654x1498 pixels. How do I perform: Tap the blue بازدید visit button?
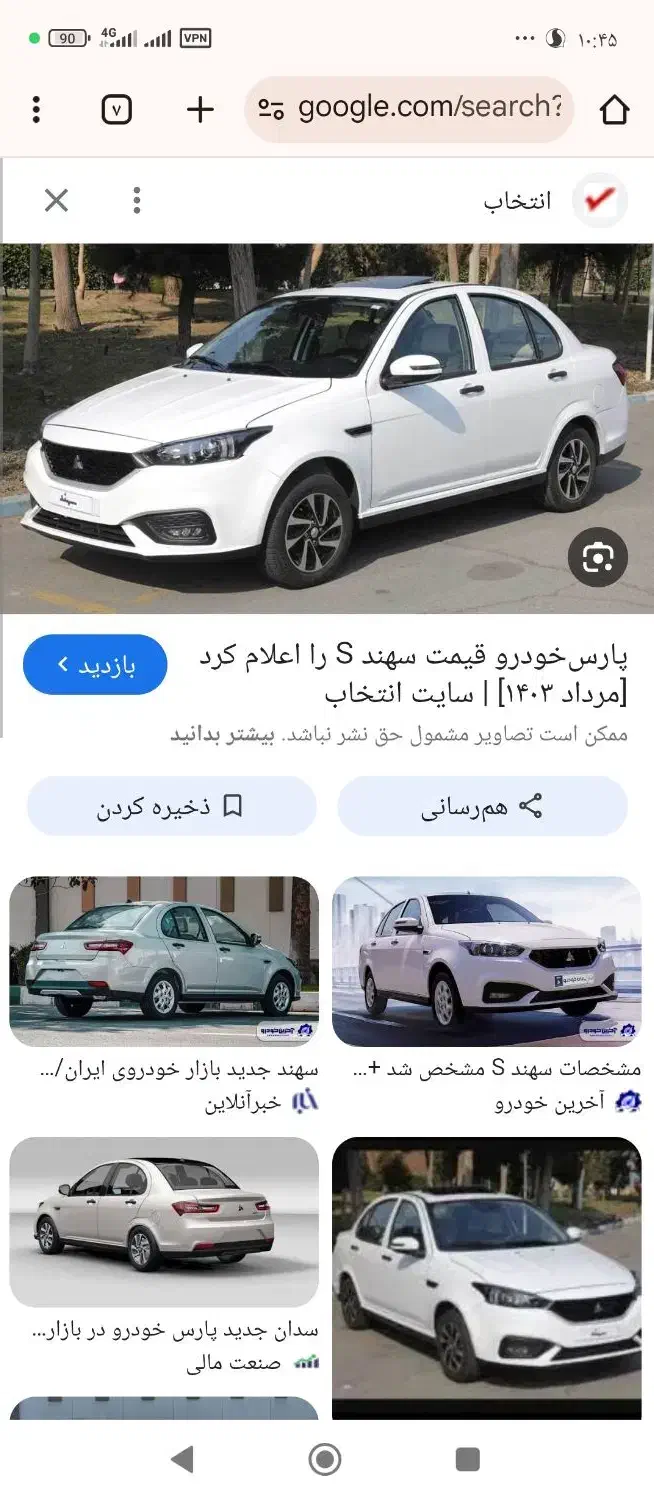click(x=95, y=665)
